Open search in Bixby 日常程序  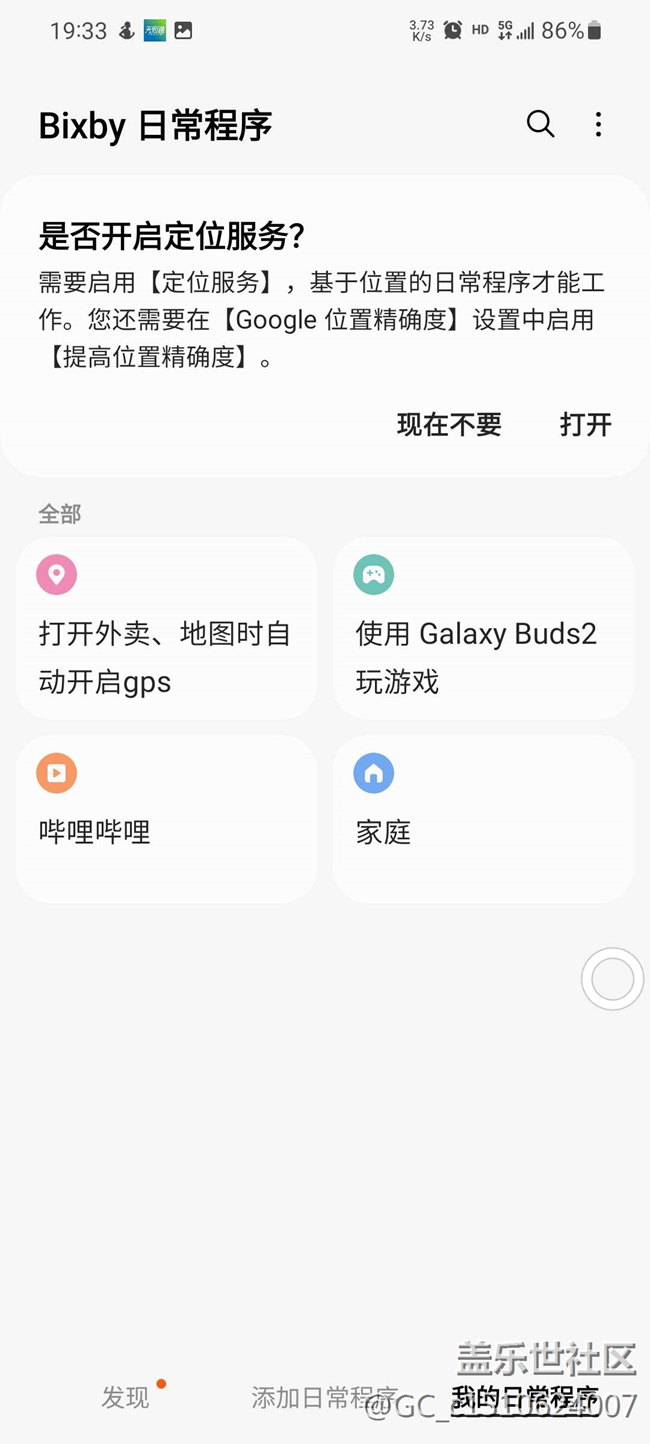[540, 124]
